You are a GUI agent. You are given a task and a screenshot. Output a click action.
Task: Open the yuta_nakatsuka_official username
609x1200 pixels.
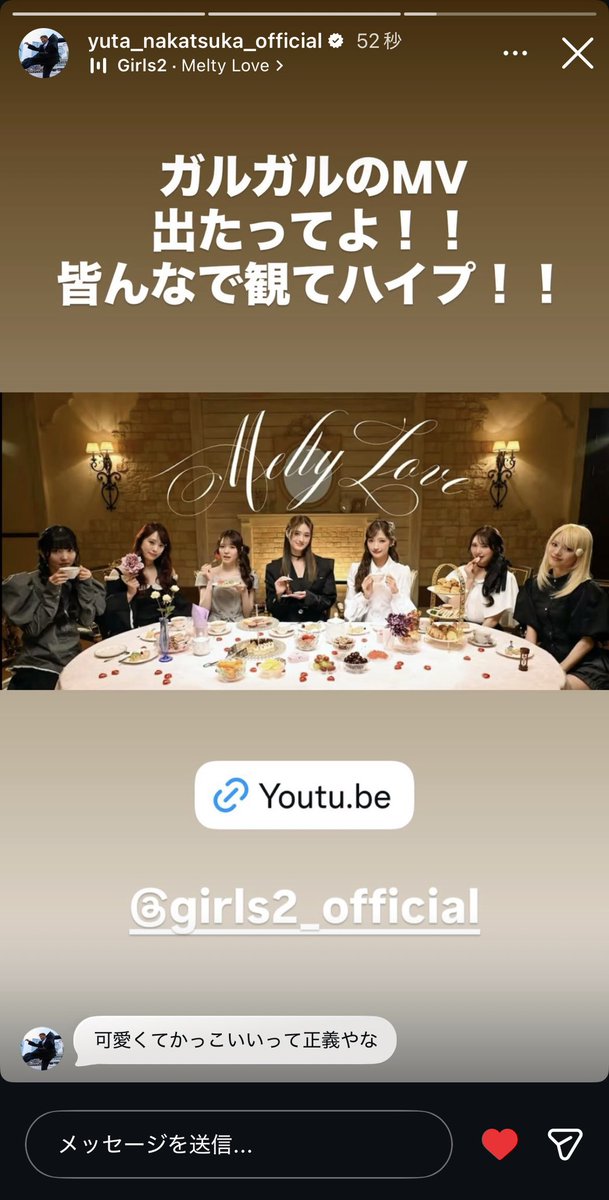click(204, 41)
